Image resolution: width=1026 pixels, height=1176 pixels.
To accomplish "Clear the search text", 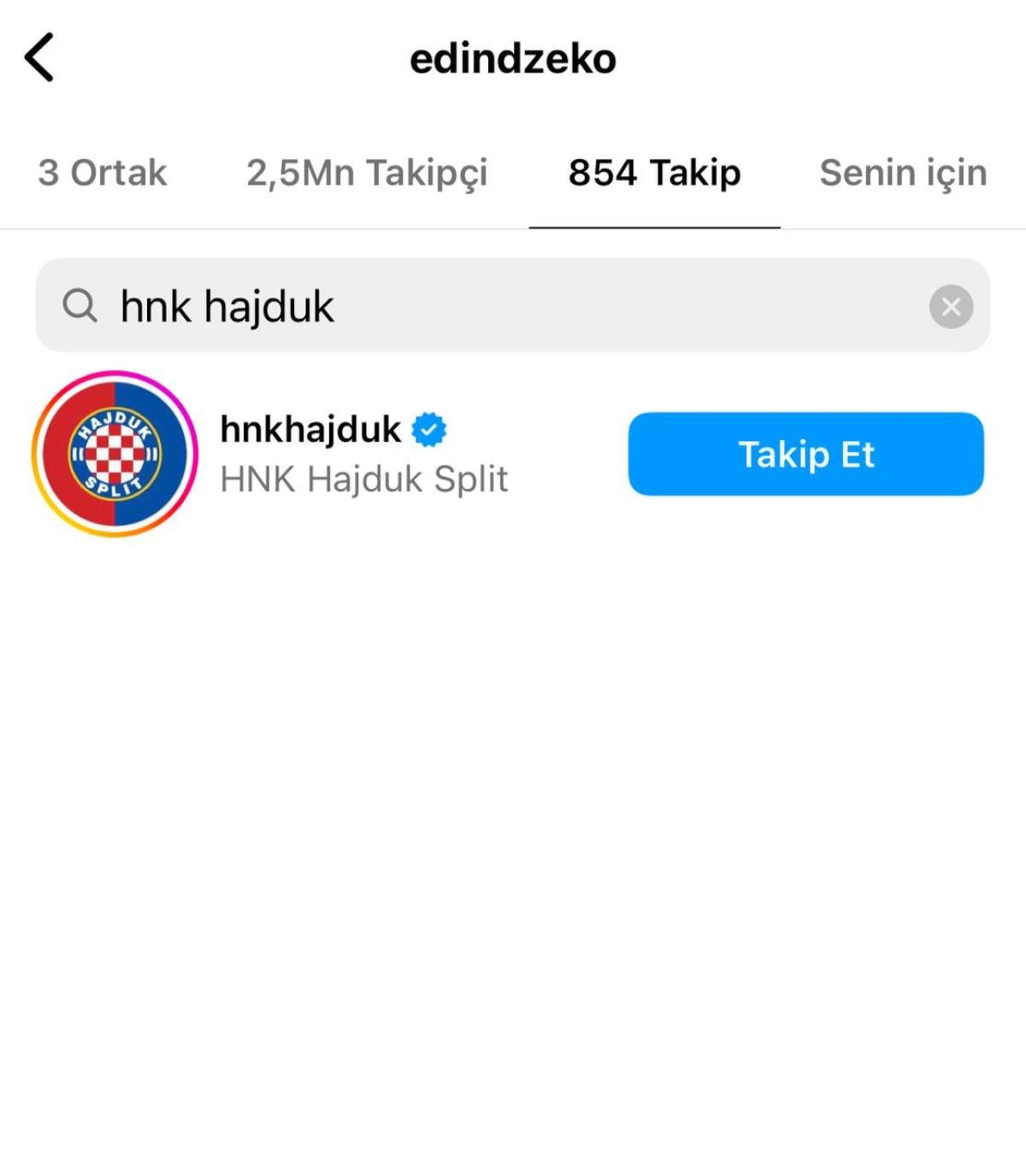I will coord(951,307).
